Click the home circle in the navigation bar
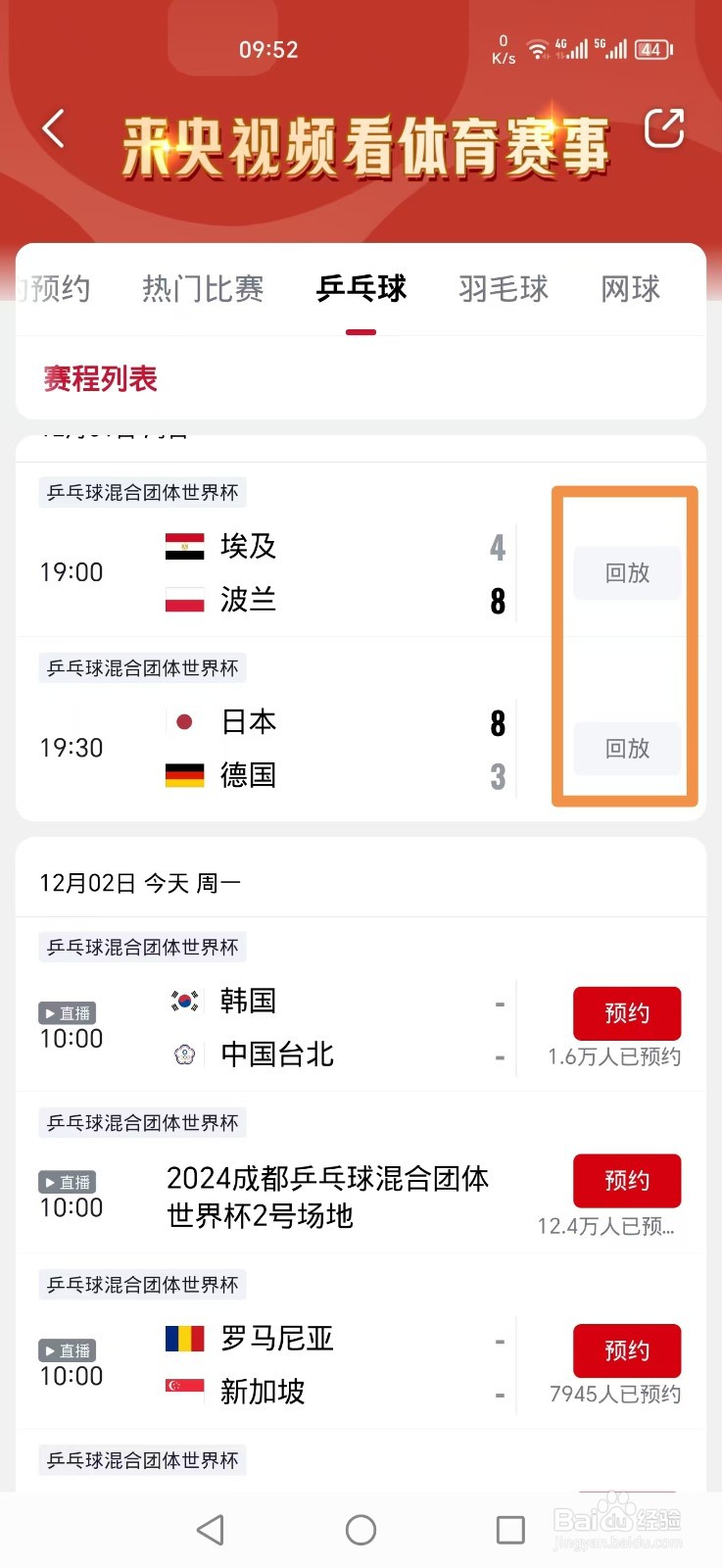 tap(361, 1529)
